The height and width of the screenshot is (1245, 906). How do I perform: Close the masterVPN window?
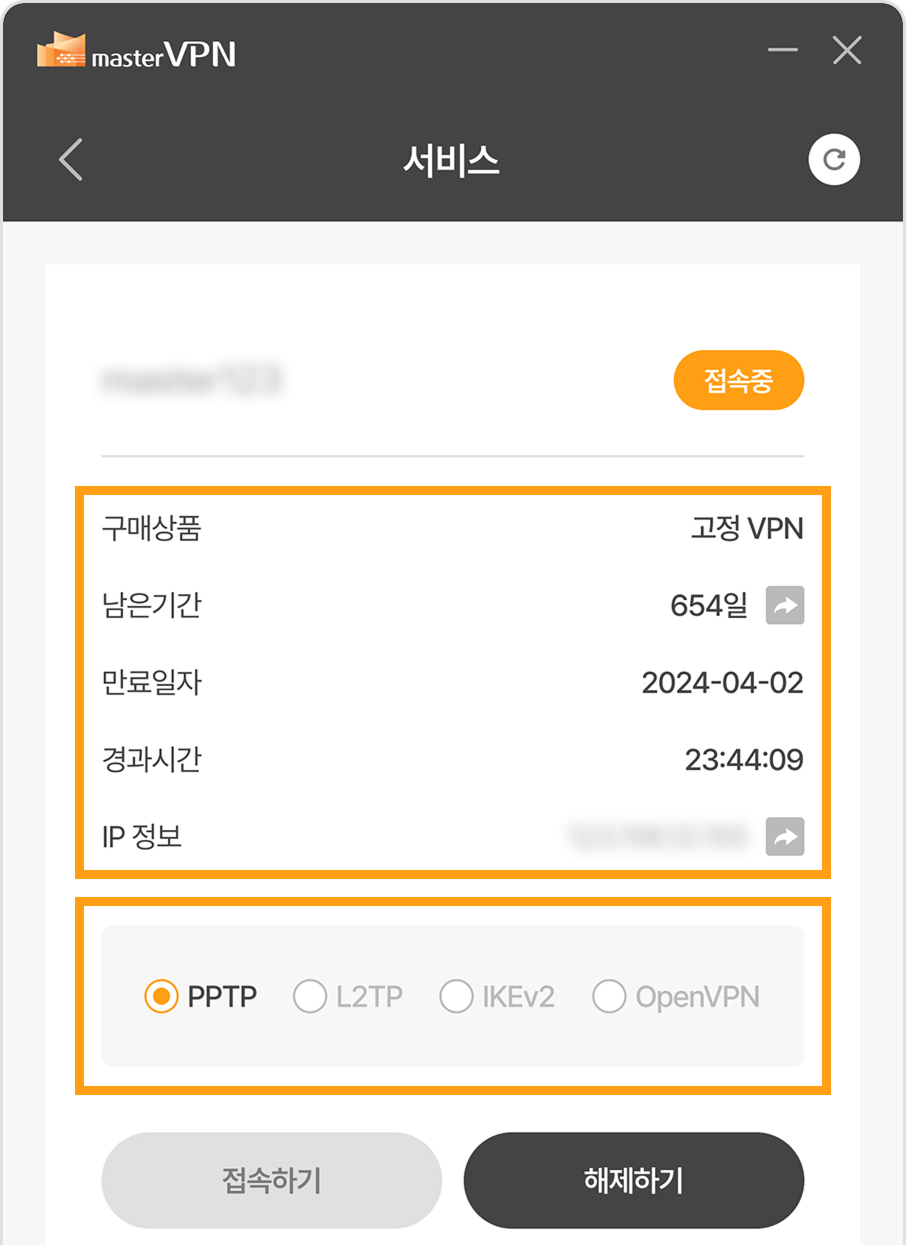(x=847, y=51)
